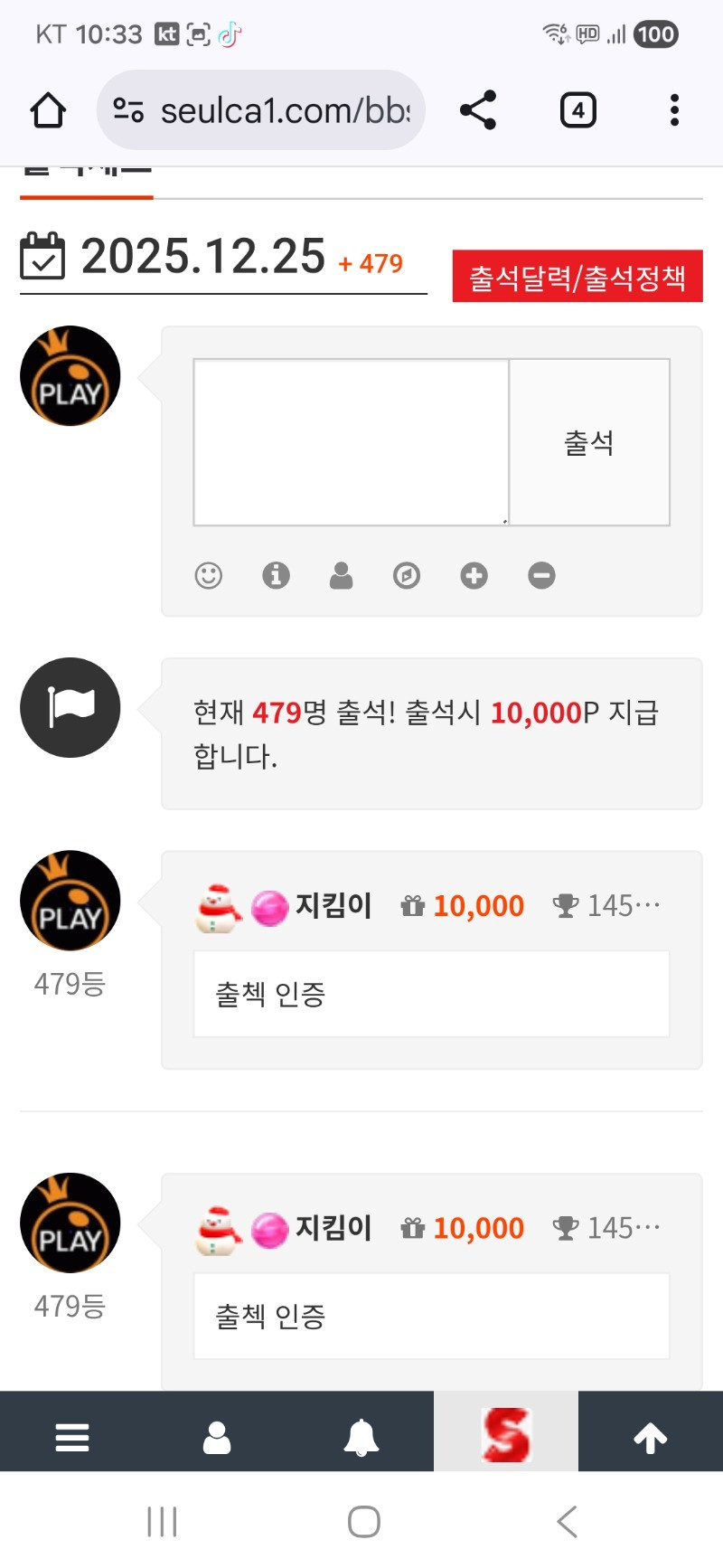Tap the info icon below comment box
Image resolution: width=723 pixels, height=1568 pixels.
pyautogui.click(x=276, y=575)
